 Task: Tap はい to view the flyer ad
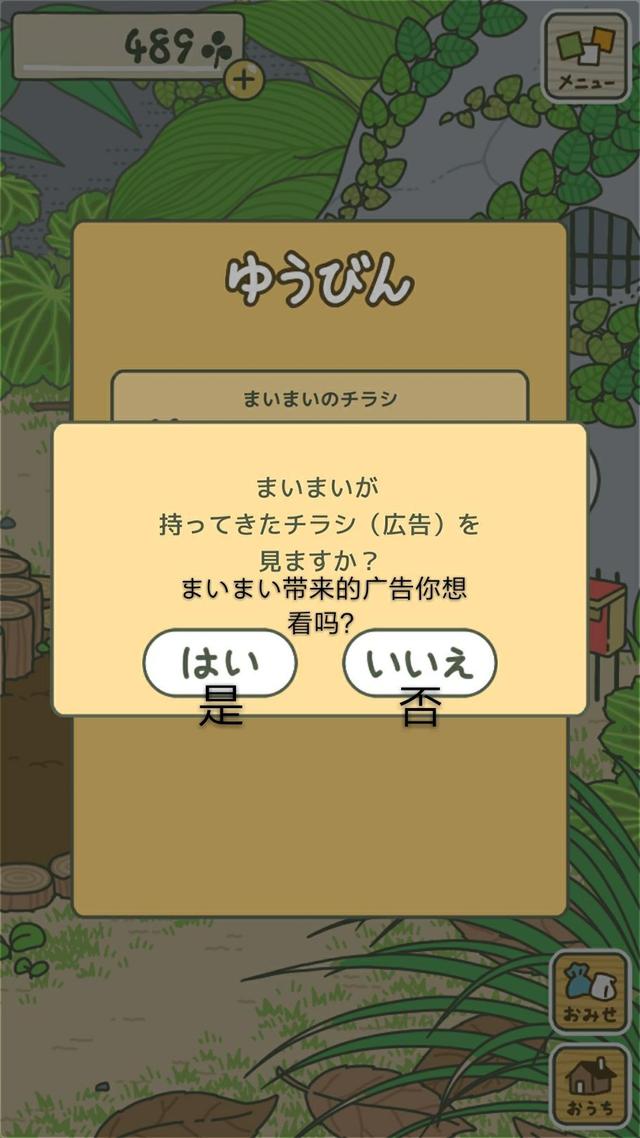pyautogui.click(x=220, y=662)
